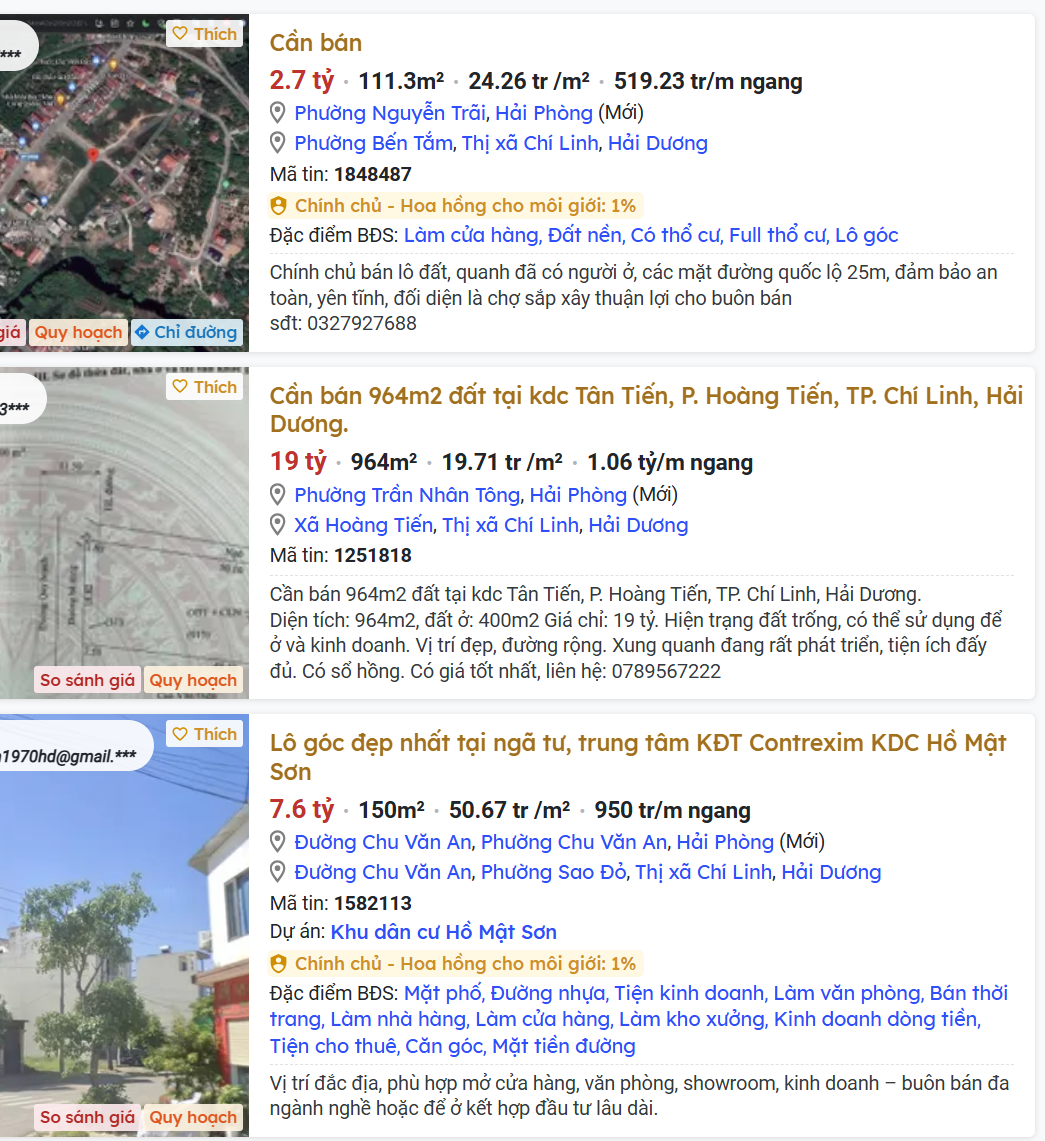
Task: Open 'Xã Hoàng Tiến' location link
Action: pos(363,525)
